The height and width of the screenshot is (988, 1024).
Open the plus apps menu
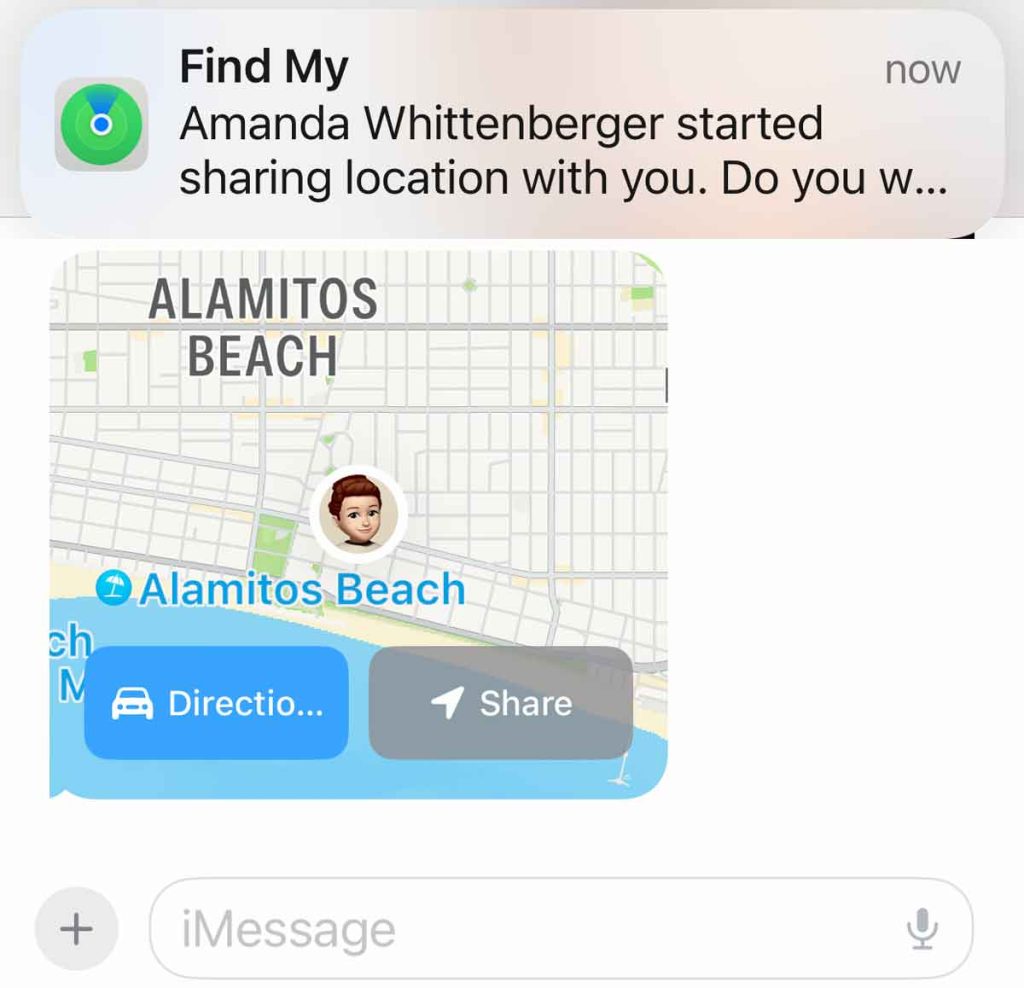(76, 929)
